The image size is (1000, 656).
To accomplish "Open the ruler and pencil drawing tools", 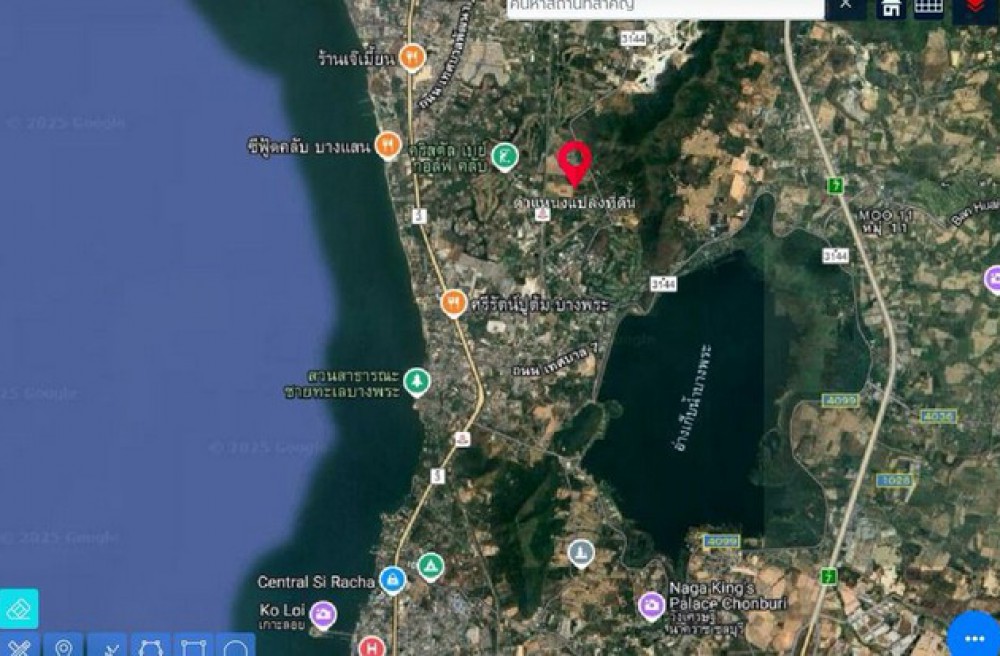I will click(19, 646).
